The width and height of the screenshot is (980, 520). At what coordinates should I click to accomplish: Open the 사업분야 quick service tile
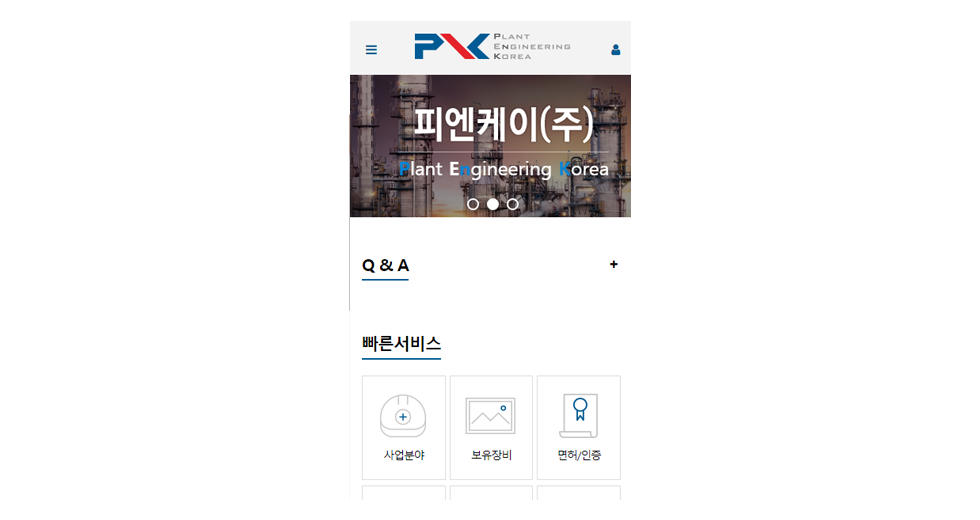[403, 427]
